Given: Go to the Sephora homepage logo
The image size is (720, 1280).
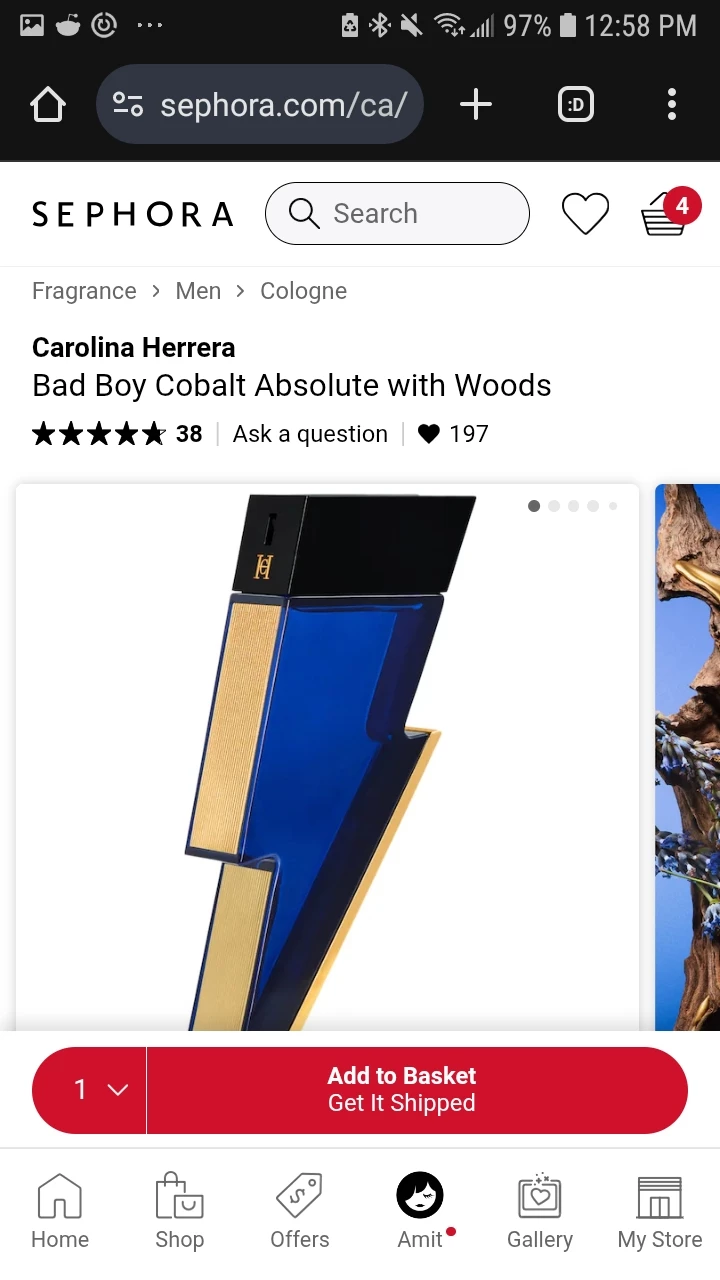Looking at the screenshot, I should (x=133, y=214).
